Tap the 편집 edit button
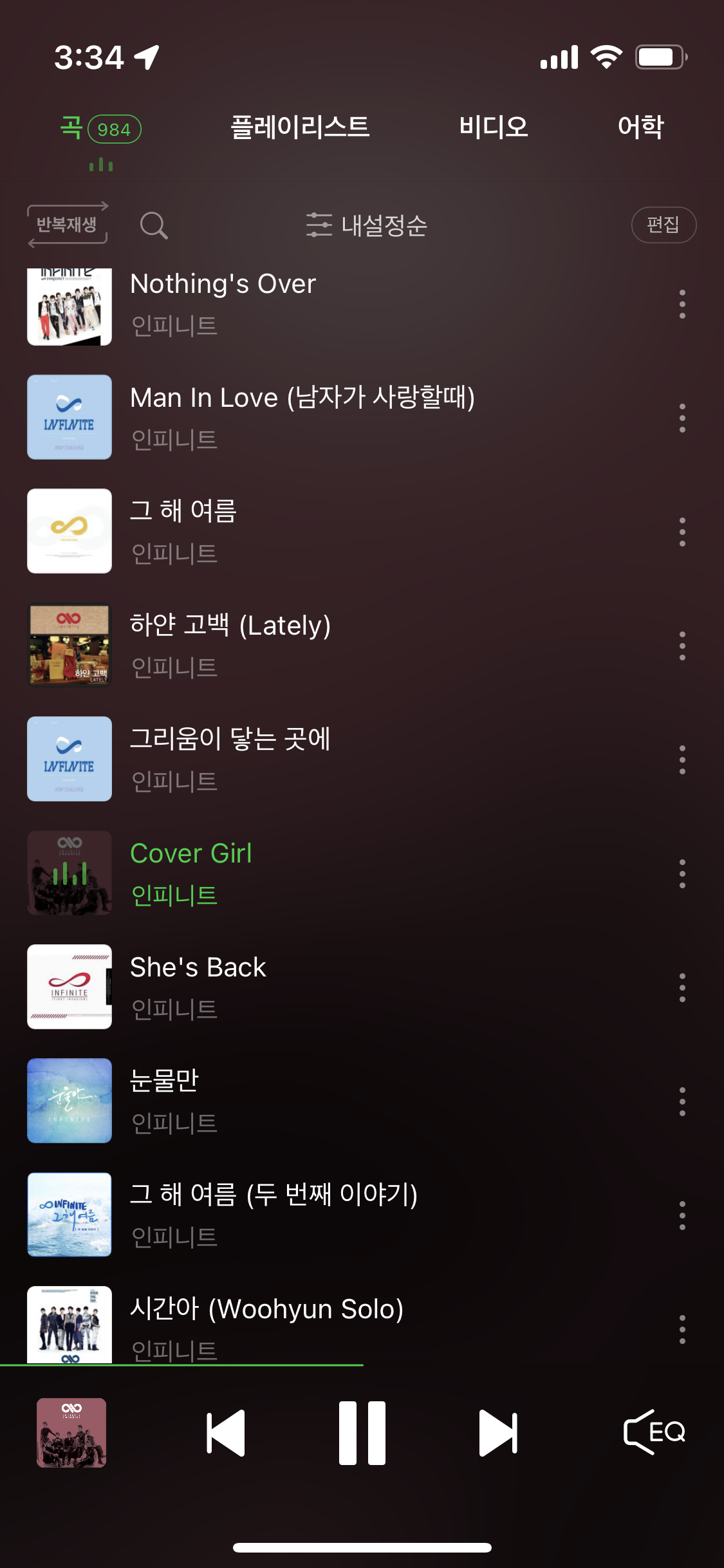The width and height of the screenshot is (724, 1568). pyautogui.click(x=664, y=225)
